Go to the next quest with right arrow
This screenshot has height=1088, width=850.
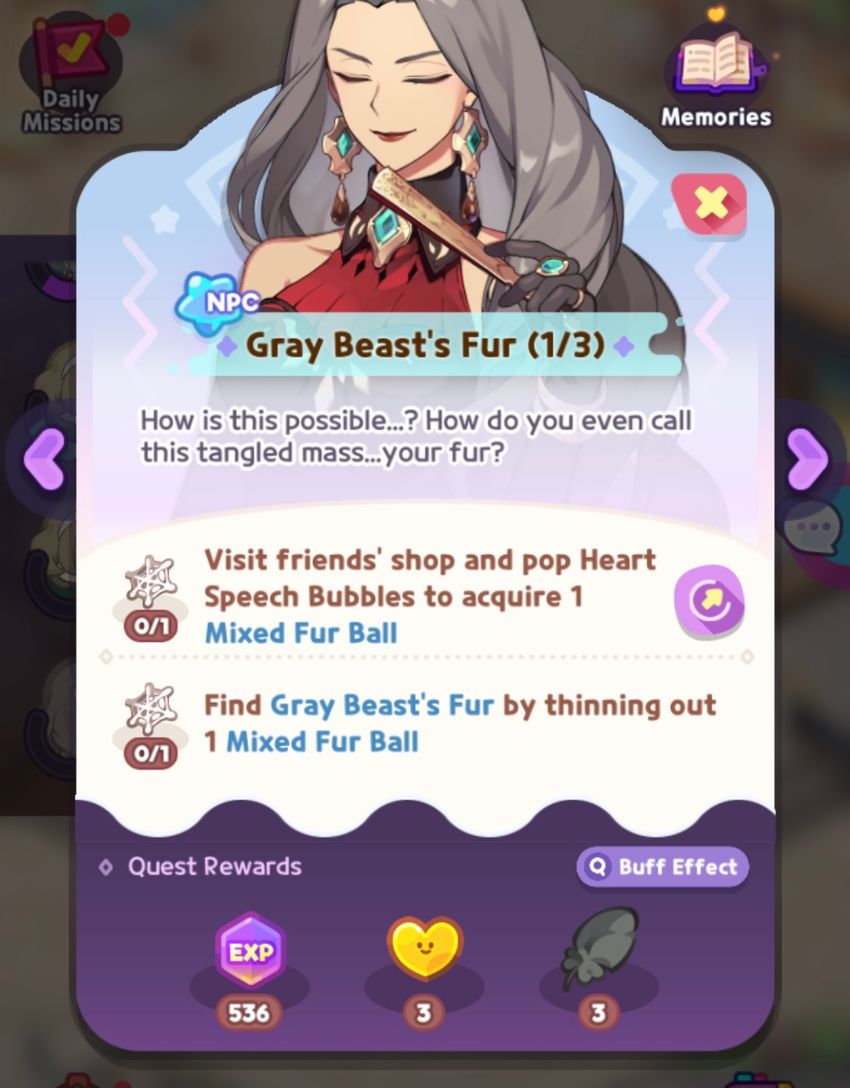(x=806, y=461)
